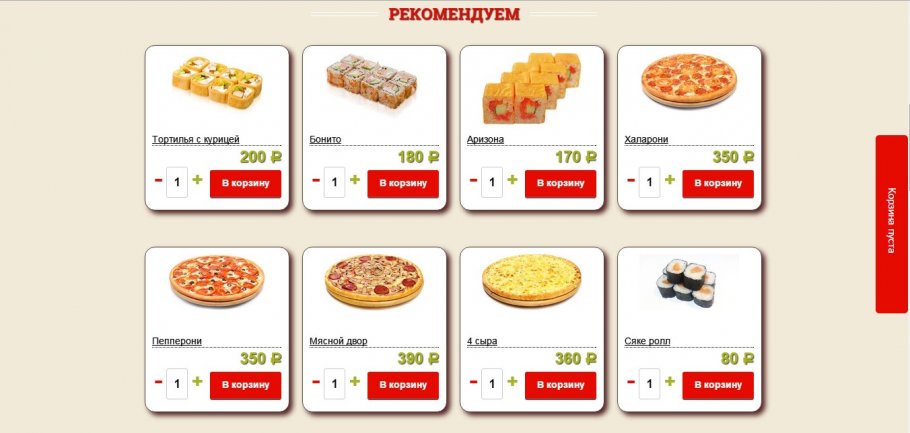Tap В корзину for Аризона
This screenshot has width=910, height=433.
(x=560, y=184)
